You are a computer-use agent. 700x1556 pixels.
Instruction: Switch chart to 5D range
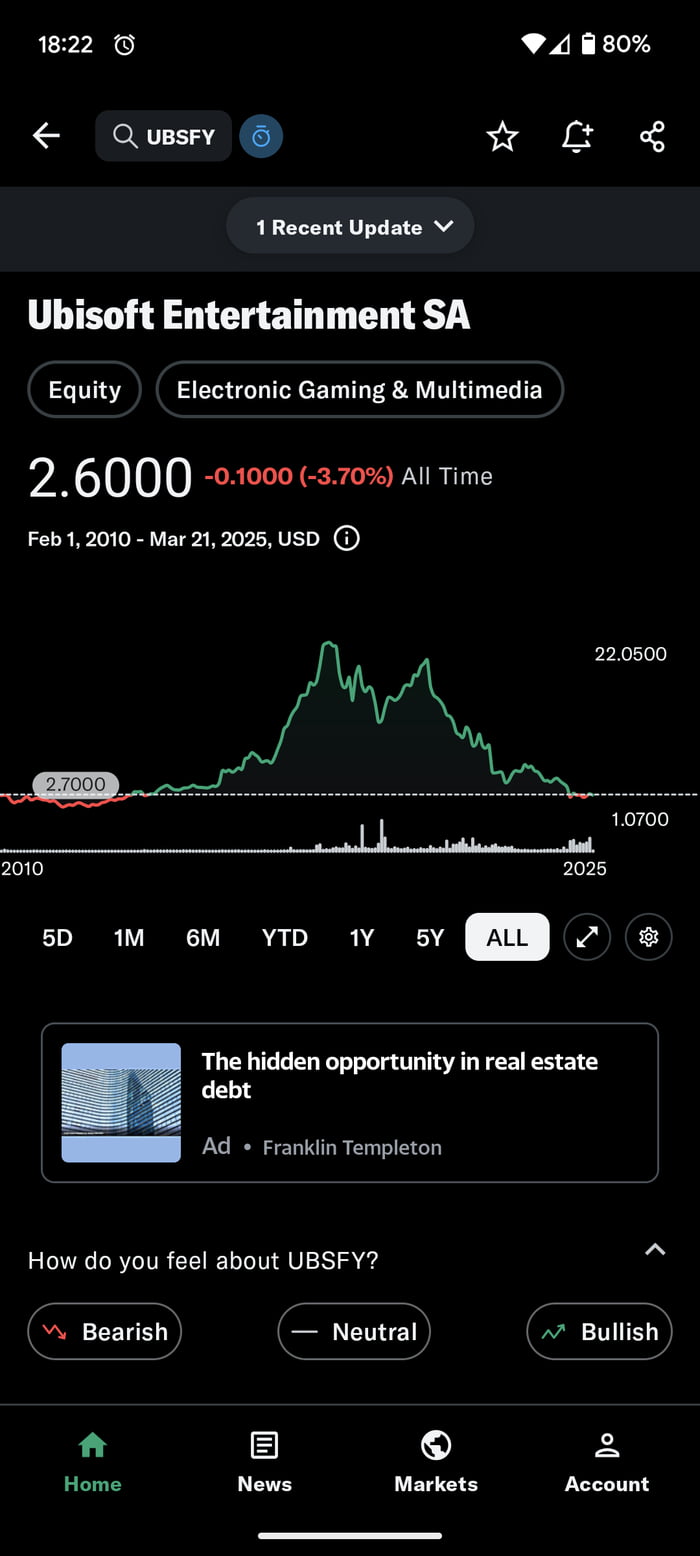point(57,937)
